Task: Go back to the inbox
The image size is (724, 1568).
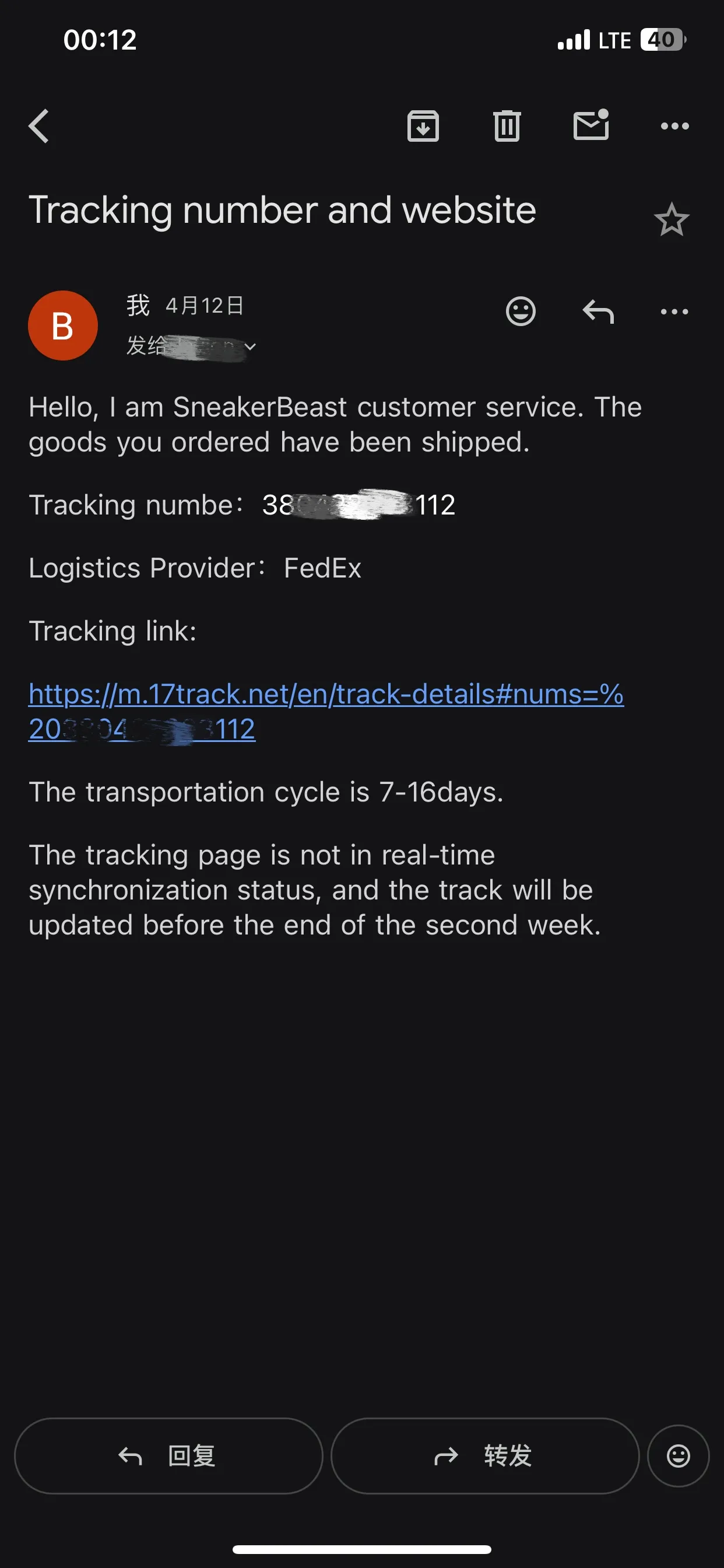Action: [39, 126]
